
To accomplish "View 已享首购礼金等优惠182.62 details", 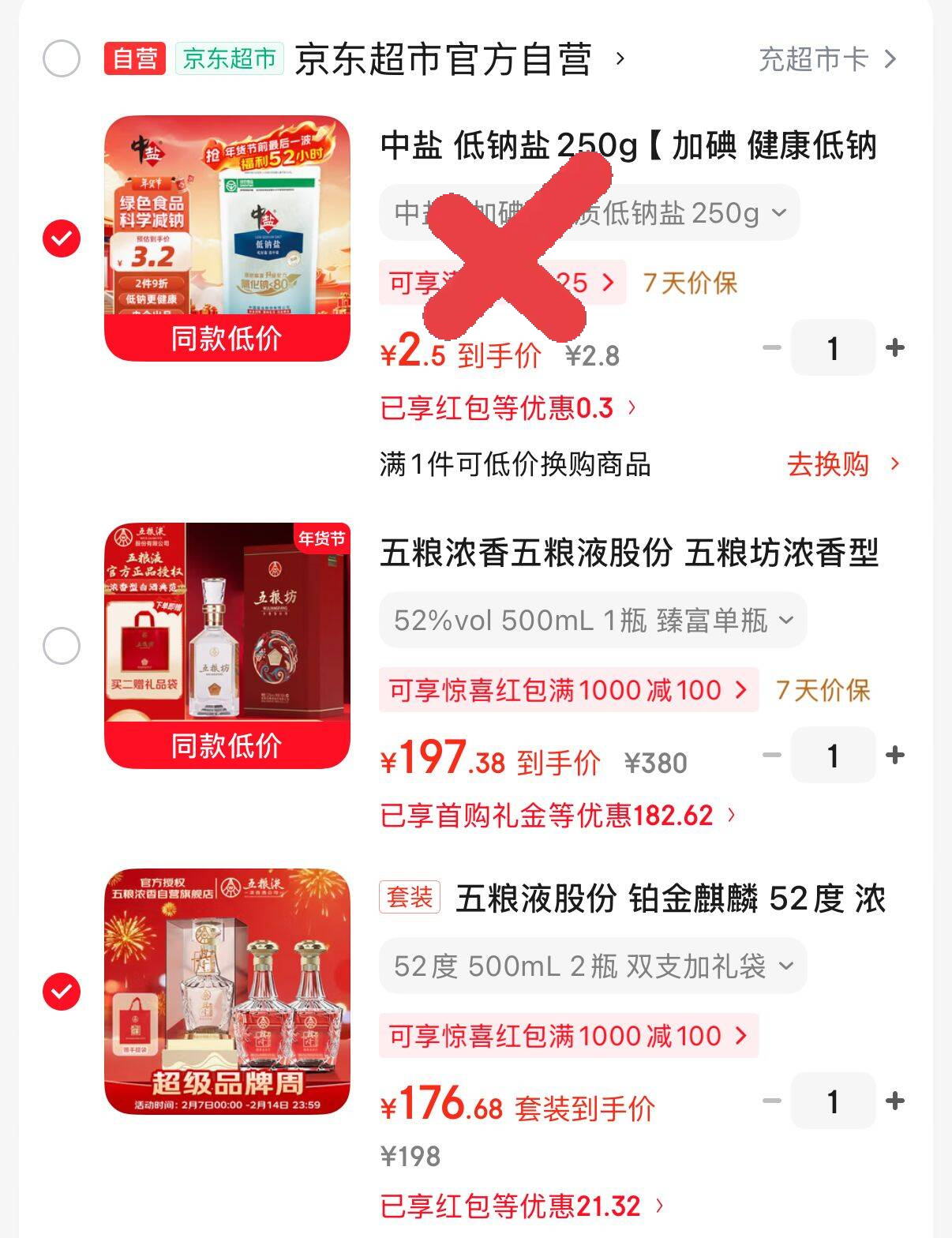I will coord(557,816).
